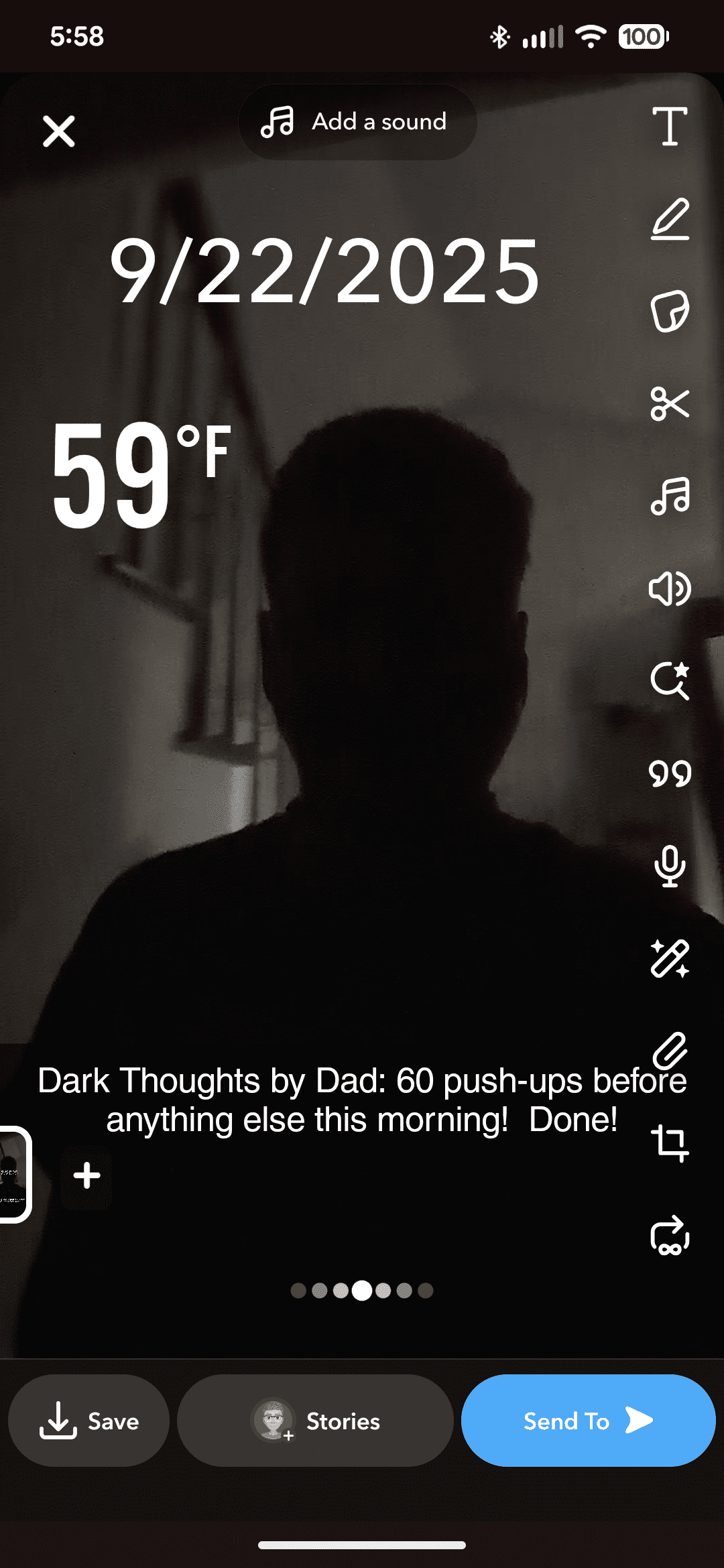Open the Music tool
Viewport: 724px width, 1568px height.
pos(670,496)
